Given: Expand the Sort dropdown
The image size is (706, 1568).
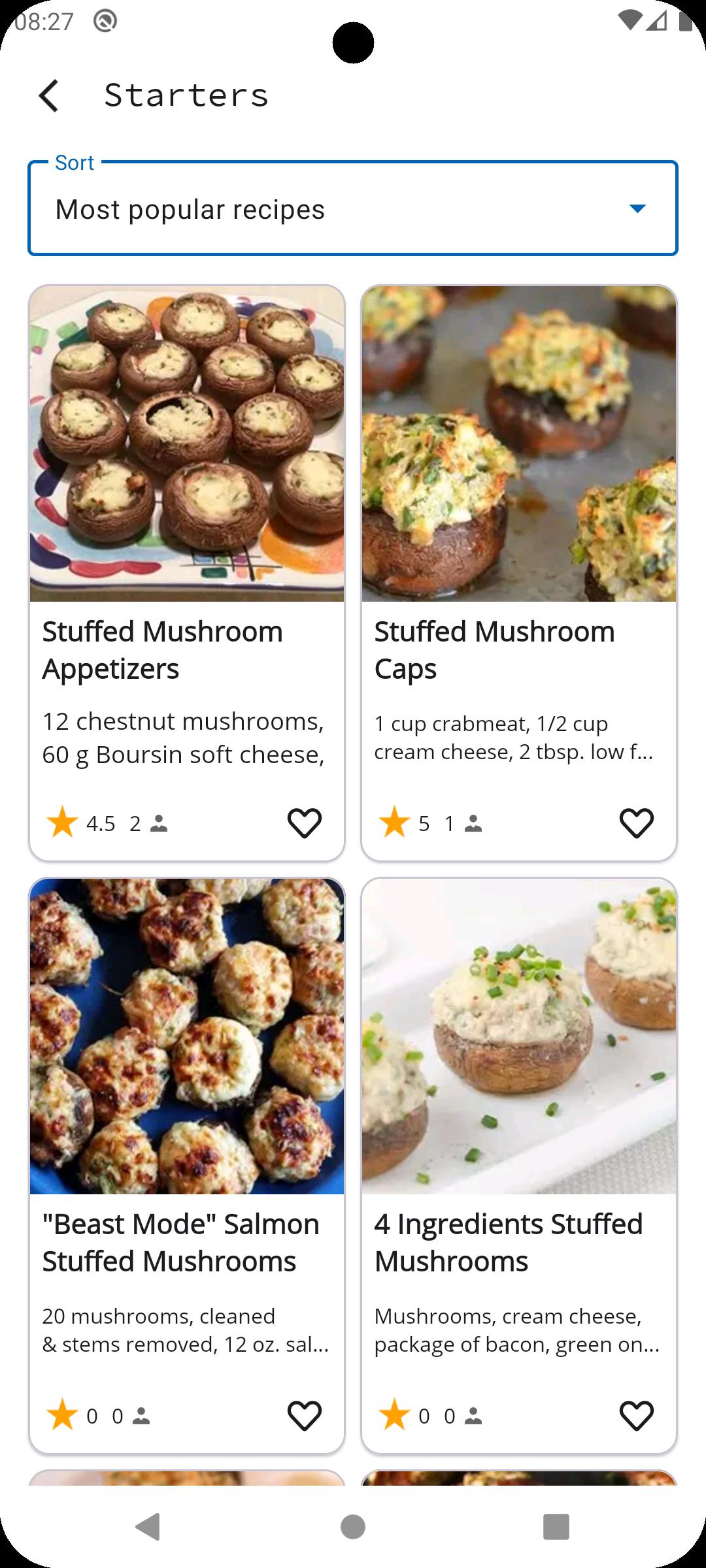Looking at the screenshot, I should click(x=353, y=208).
